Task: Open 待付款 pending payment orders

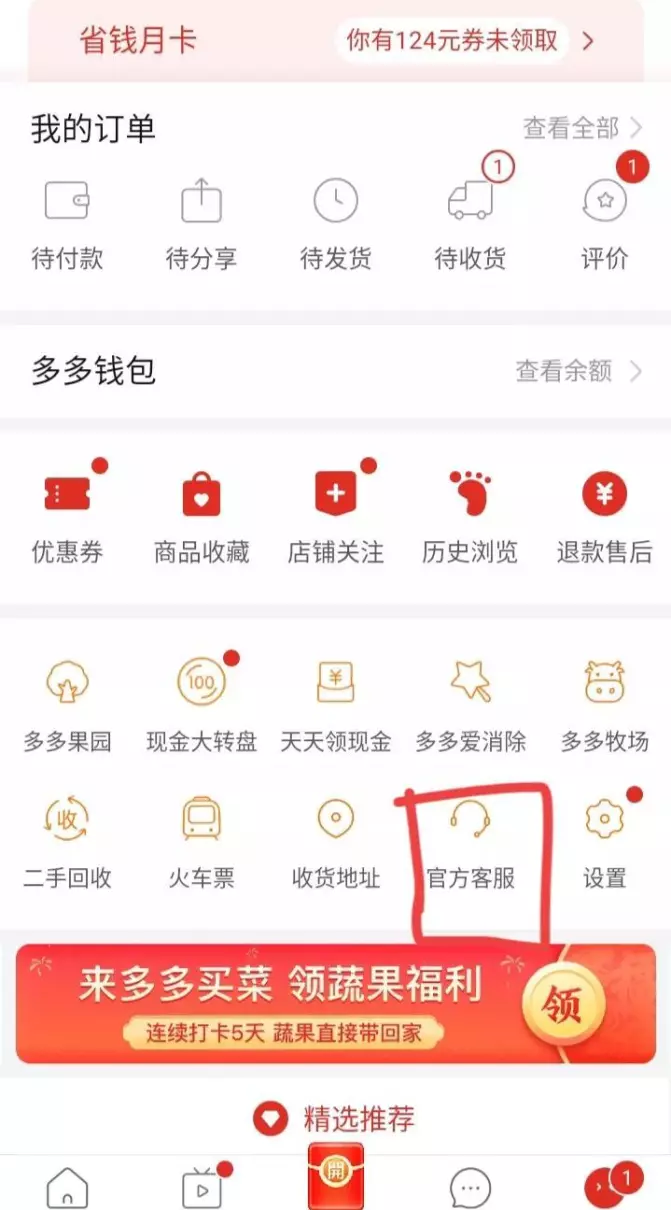Action: (67, 224)
